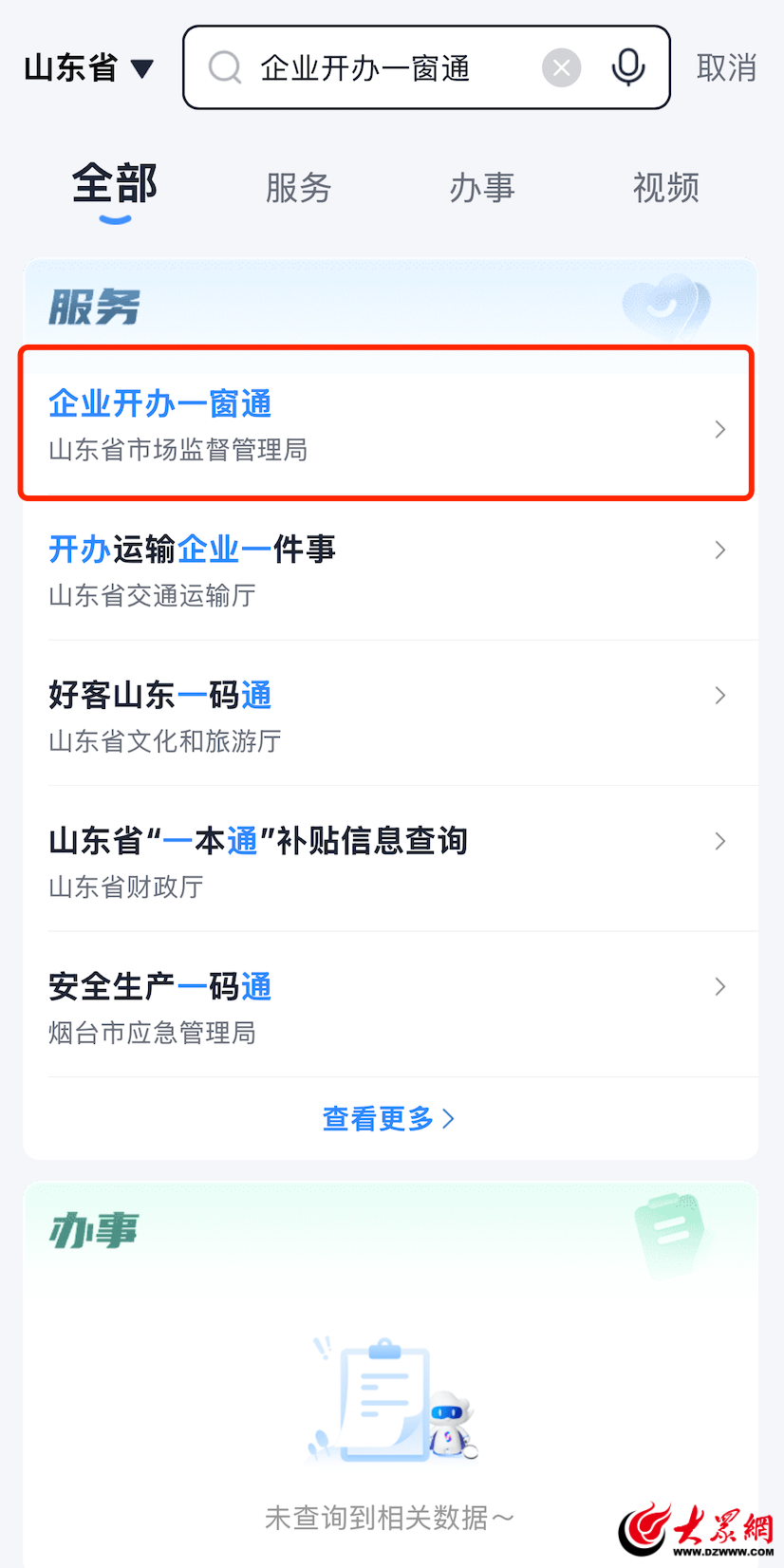Screen dimensions: 784x1568
Task: Open 安全生产一码通 service
Action: [386, 1007]
